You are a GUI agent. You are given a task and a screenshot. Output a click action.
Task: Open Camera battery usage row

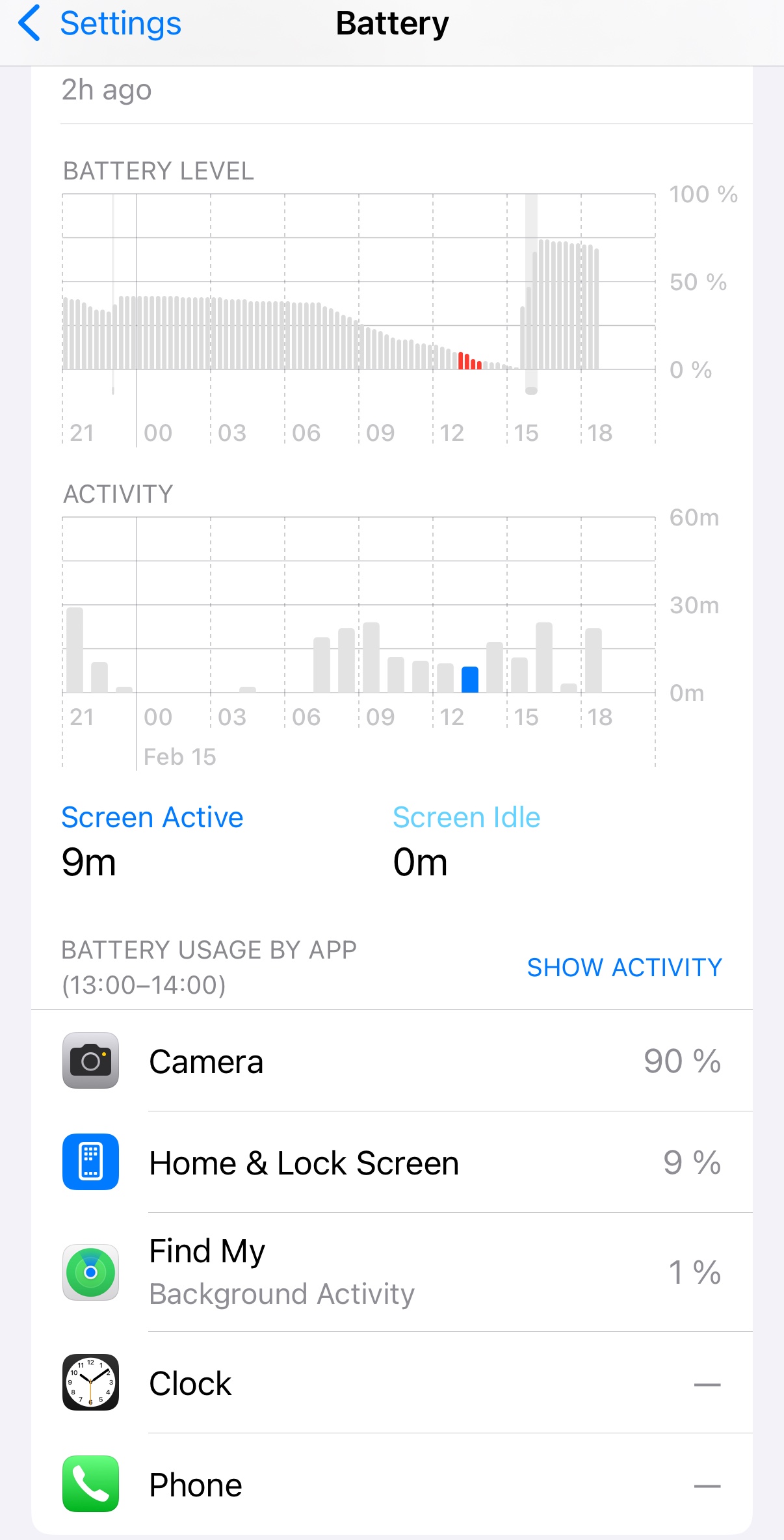[391, 1061]
